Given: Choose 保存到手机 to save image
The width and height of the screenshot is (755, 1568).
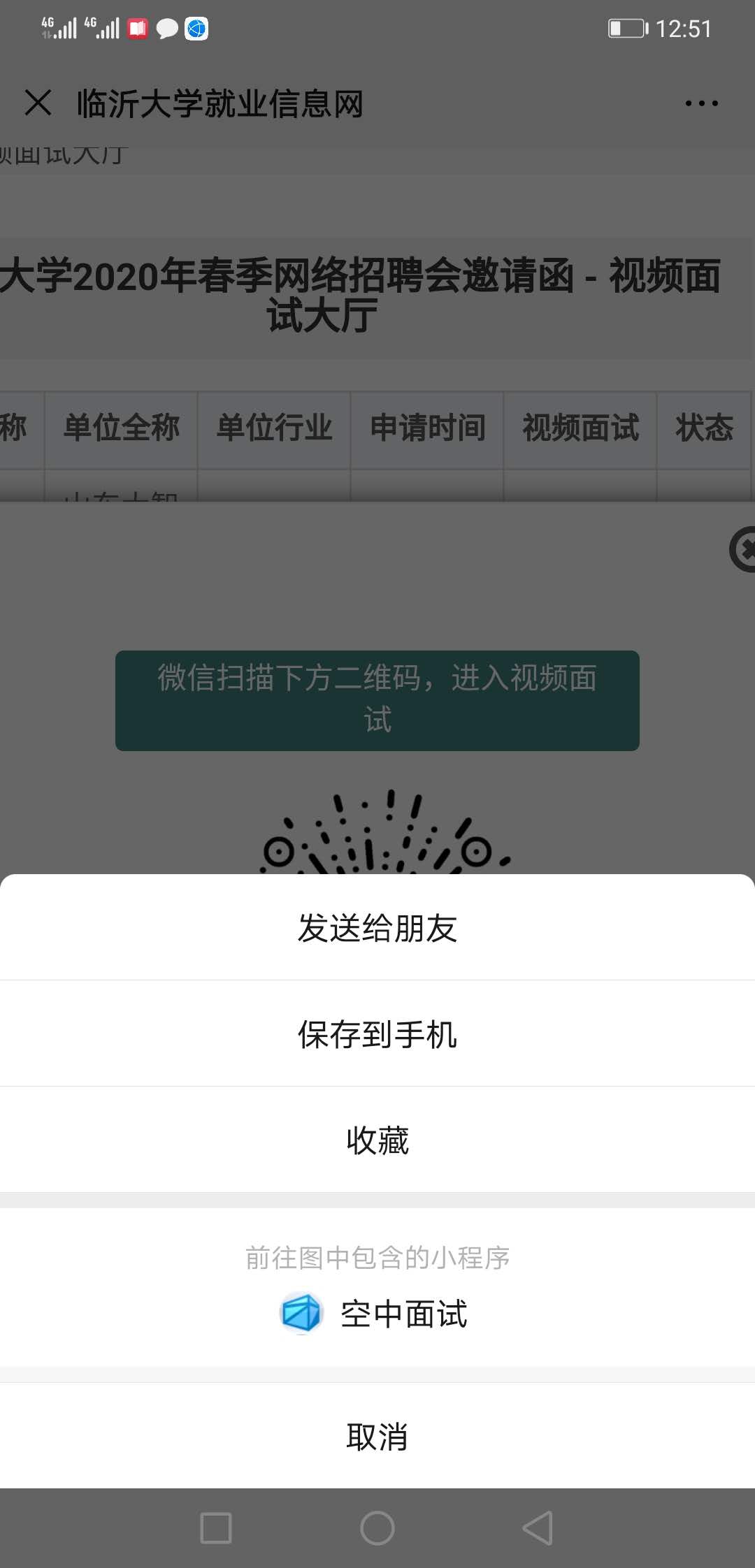Looking at the screenshot, I should coord(377,1034).
